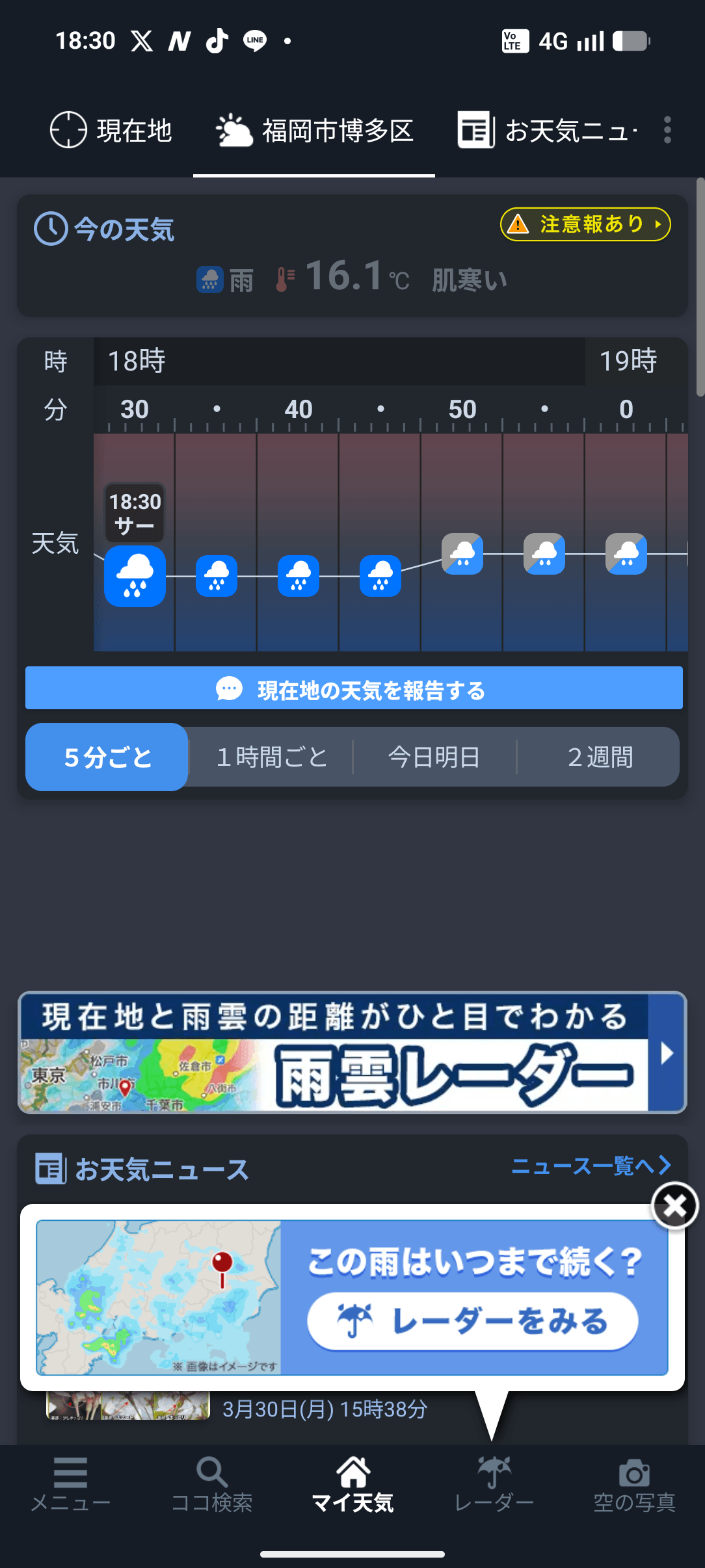Tap レーダーをみる in the popup

(473, 1322)
